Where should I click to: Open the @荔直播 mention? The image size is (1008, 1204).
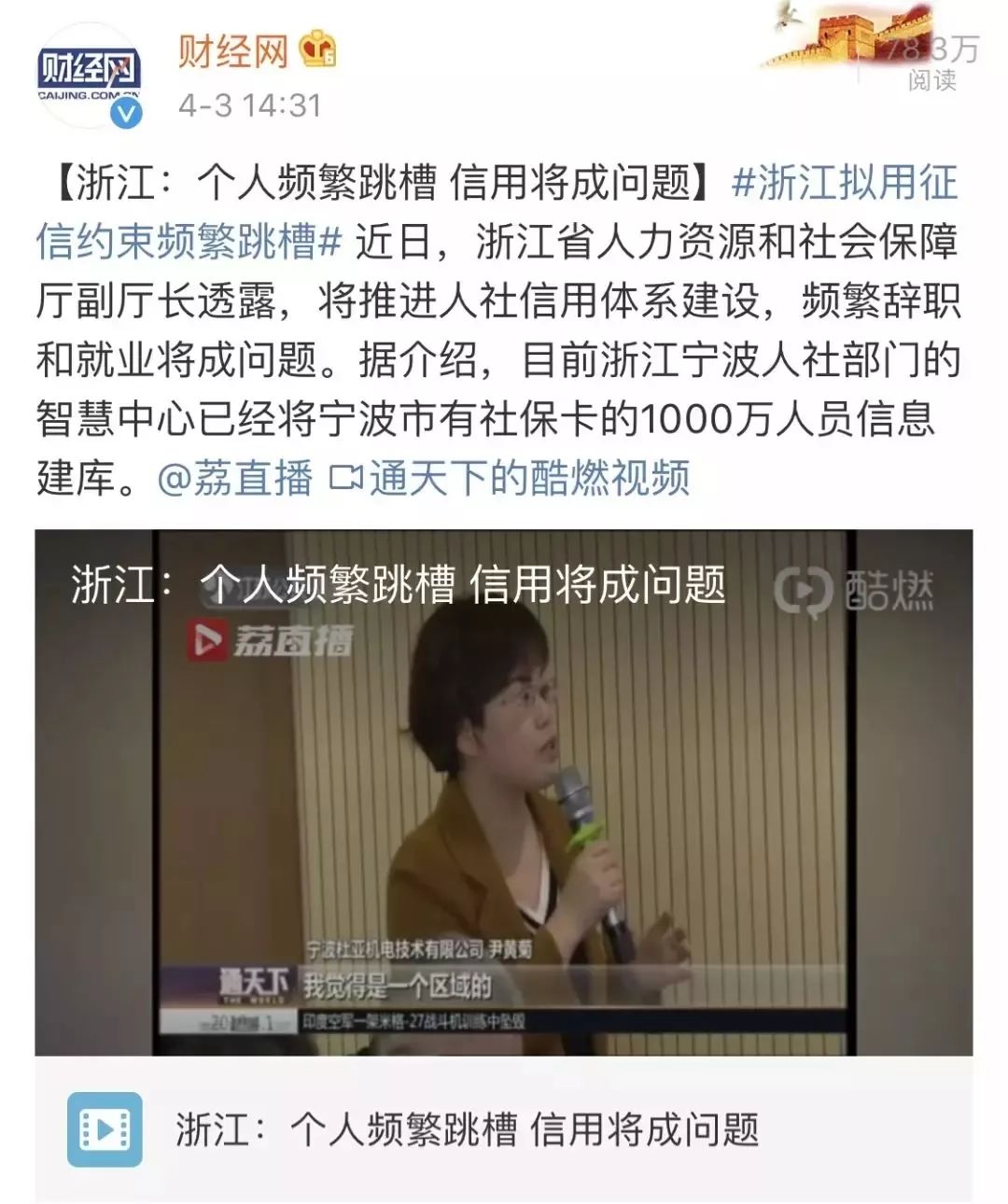235,479
